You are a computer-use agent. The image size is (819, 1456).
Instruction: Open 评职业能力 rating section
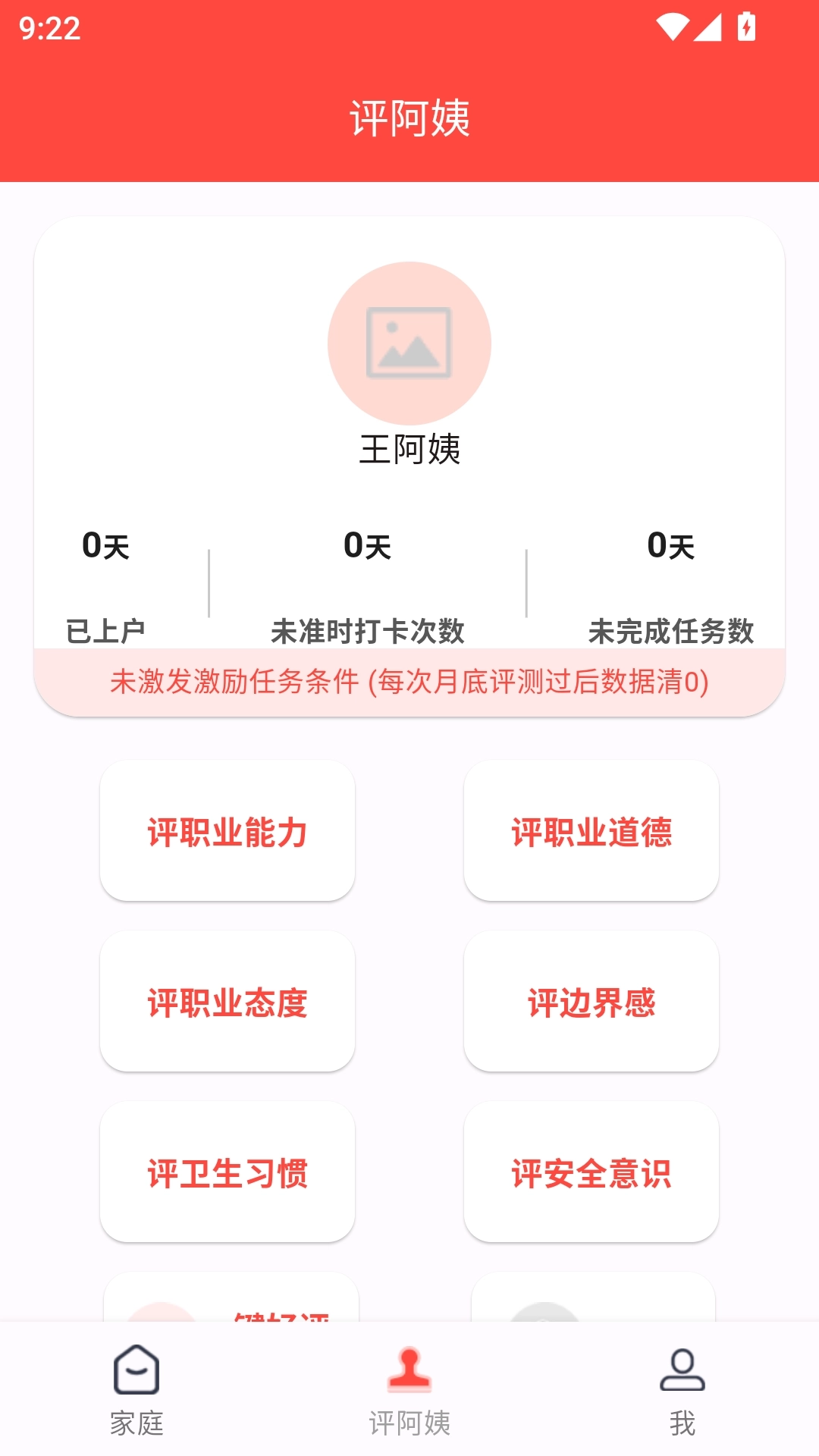(x=227, y=832)
